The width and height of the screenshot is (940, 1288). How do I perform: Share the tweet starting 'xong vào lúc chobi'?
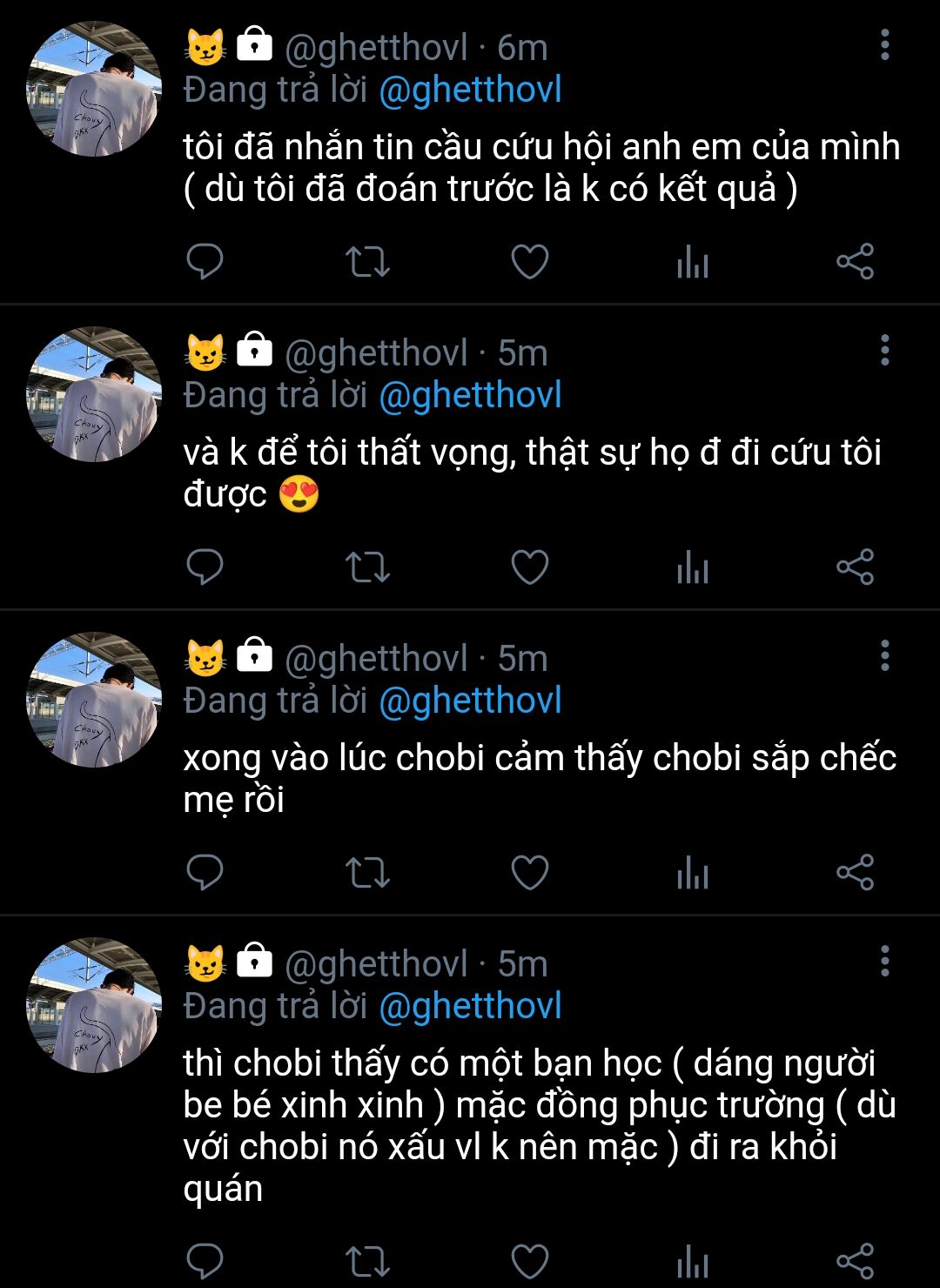[x=855, y=872]
